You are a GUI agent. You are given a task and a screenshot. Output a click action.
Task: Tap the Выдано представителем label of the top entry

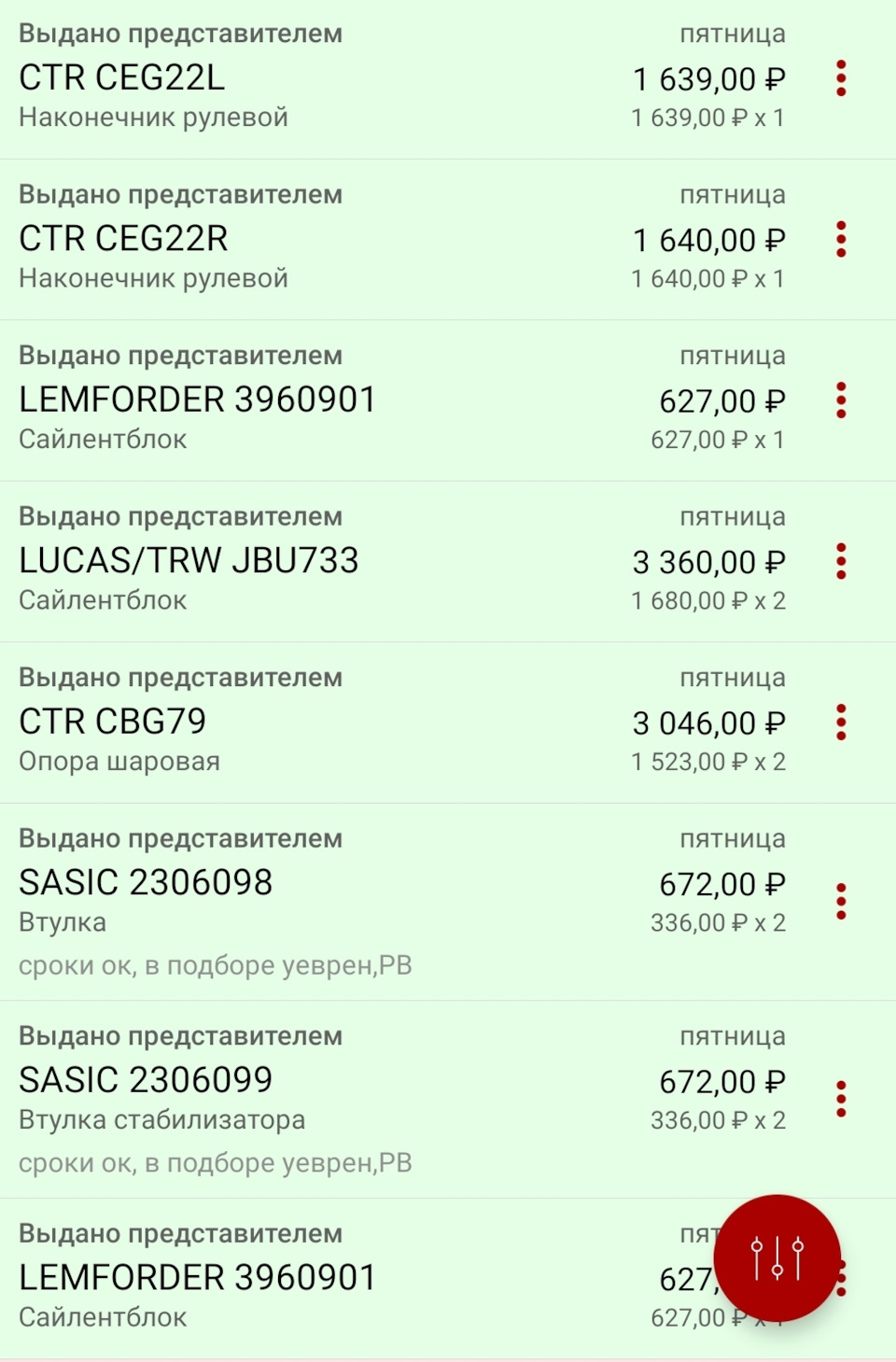tap(179, 34)
